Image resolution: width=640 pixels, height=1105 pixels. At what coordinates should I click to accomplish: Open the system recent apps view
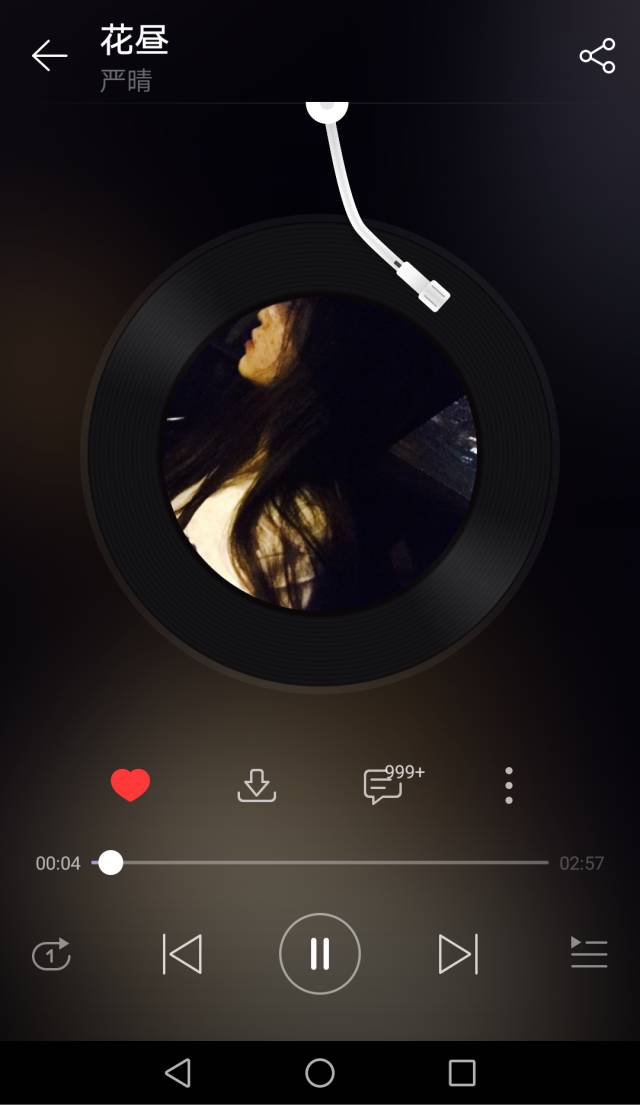point(462,1073)
